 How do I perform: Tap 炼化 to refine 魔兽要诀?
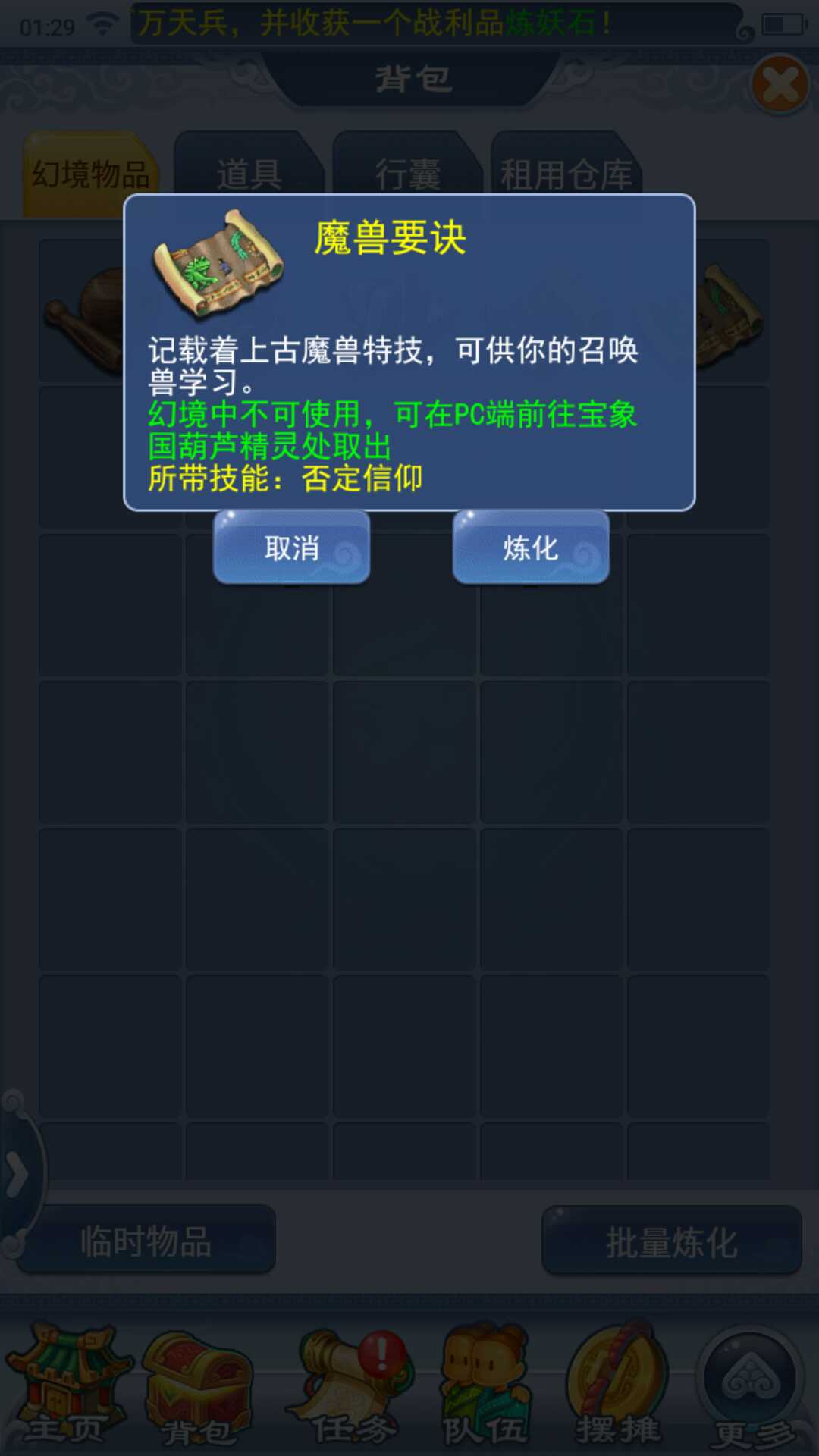click(531, 548)
